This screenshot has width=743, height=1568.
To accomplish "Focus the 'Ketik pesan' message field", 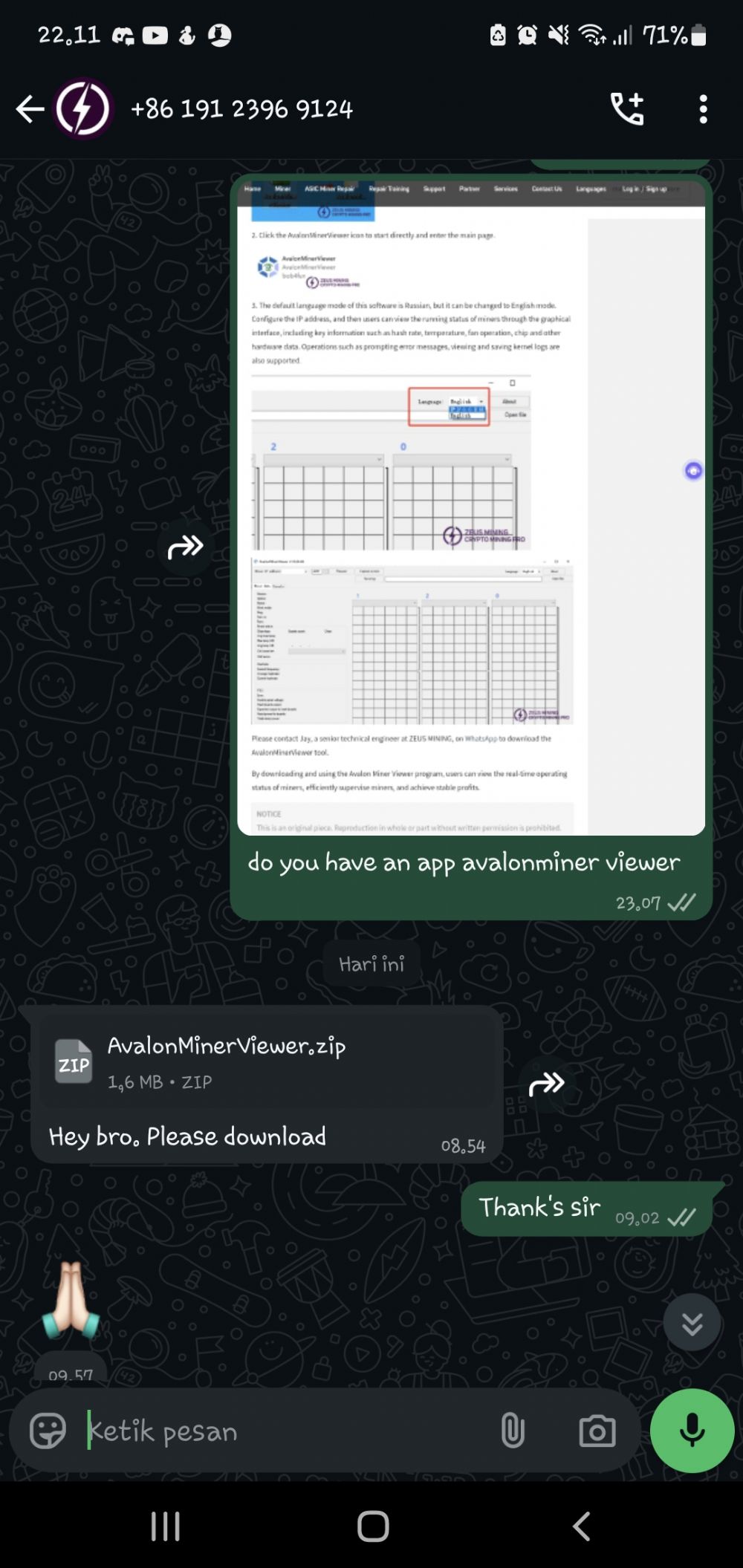I will point(290,1431).
